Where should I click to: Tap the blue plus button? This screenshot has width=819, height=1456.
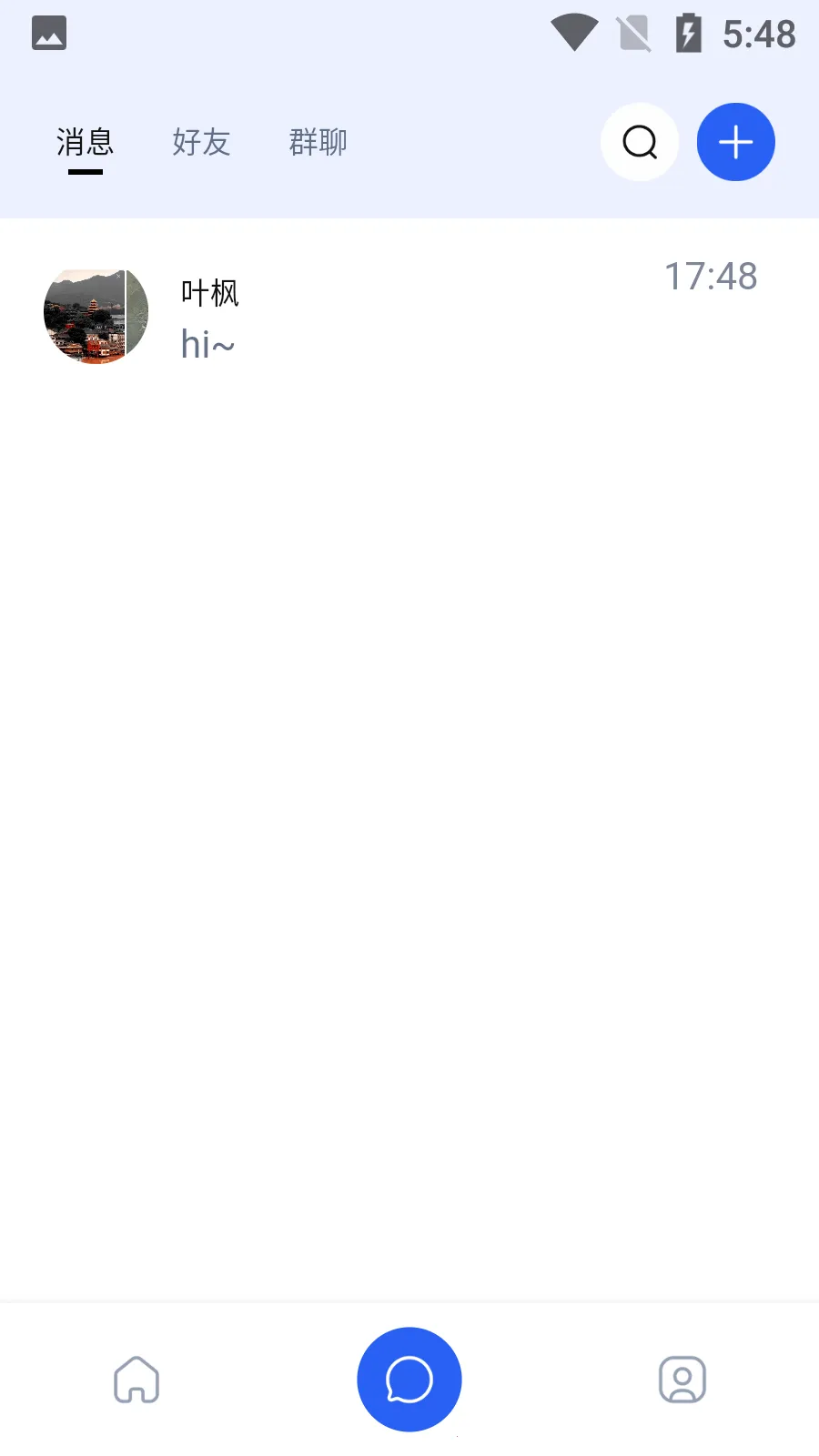(735, 142)
